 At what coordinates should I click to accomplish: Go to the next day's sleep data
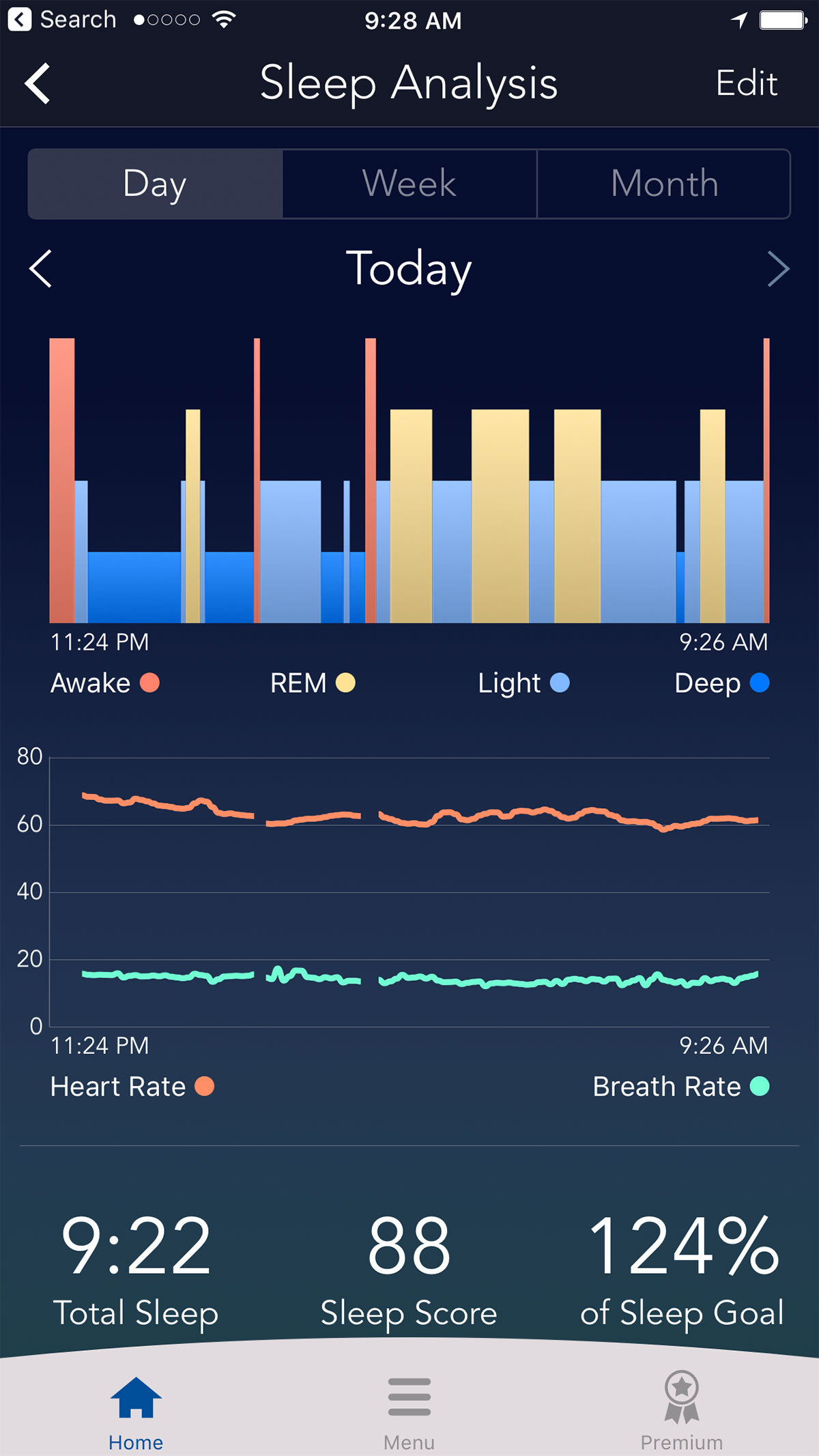tap(778, 268)
